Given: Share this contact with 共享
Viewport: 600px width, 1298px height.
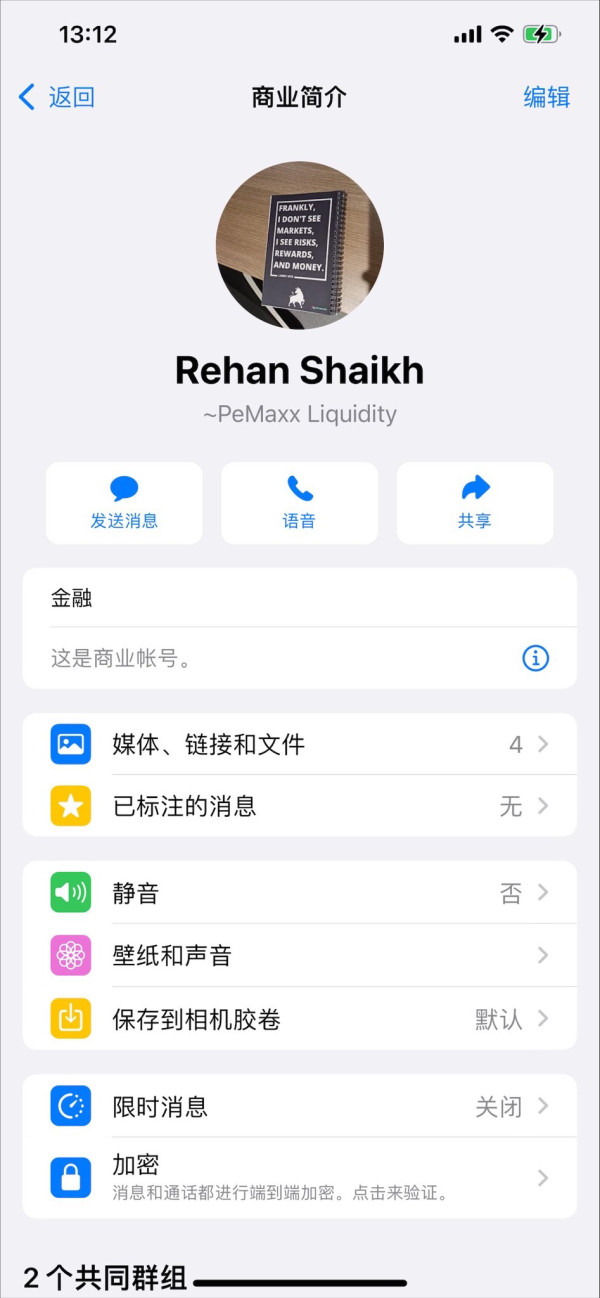Looking at the screenshot, I should pos(475,503).
